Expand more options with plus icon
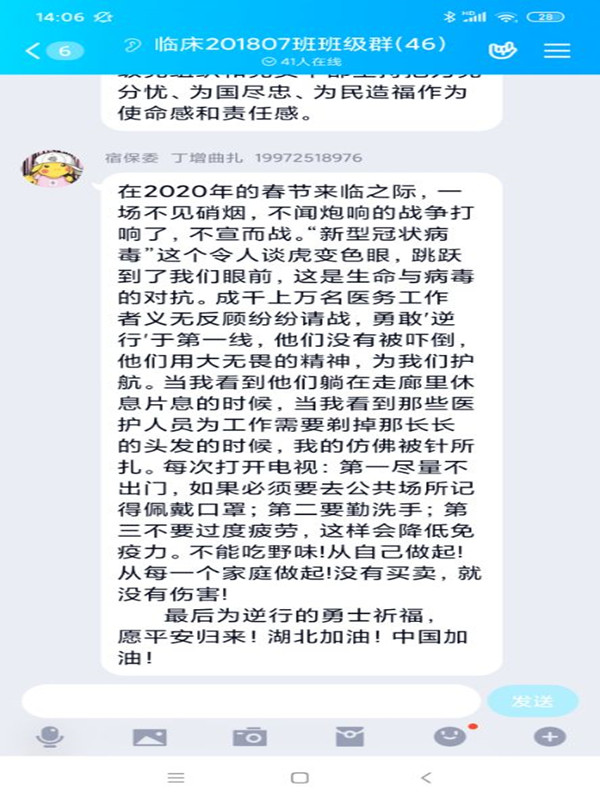The width and height of the screenshot is (600, 800). point(549,737)
